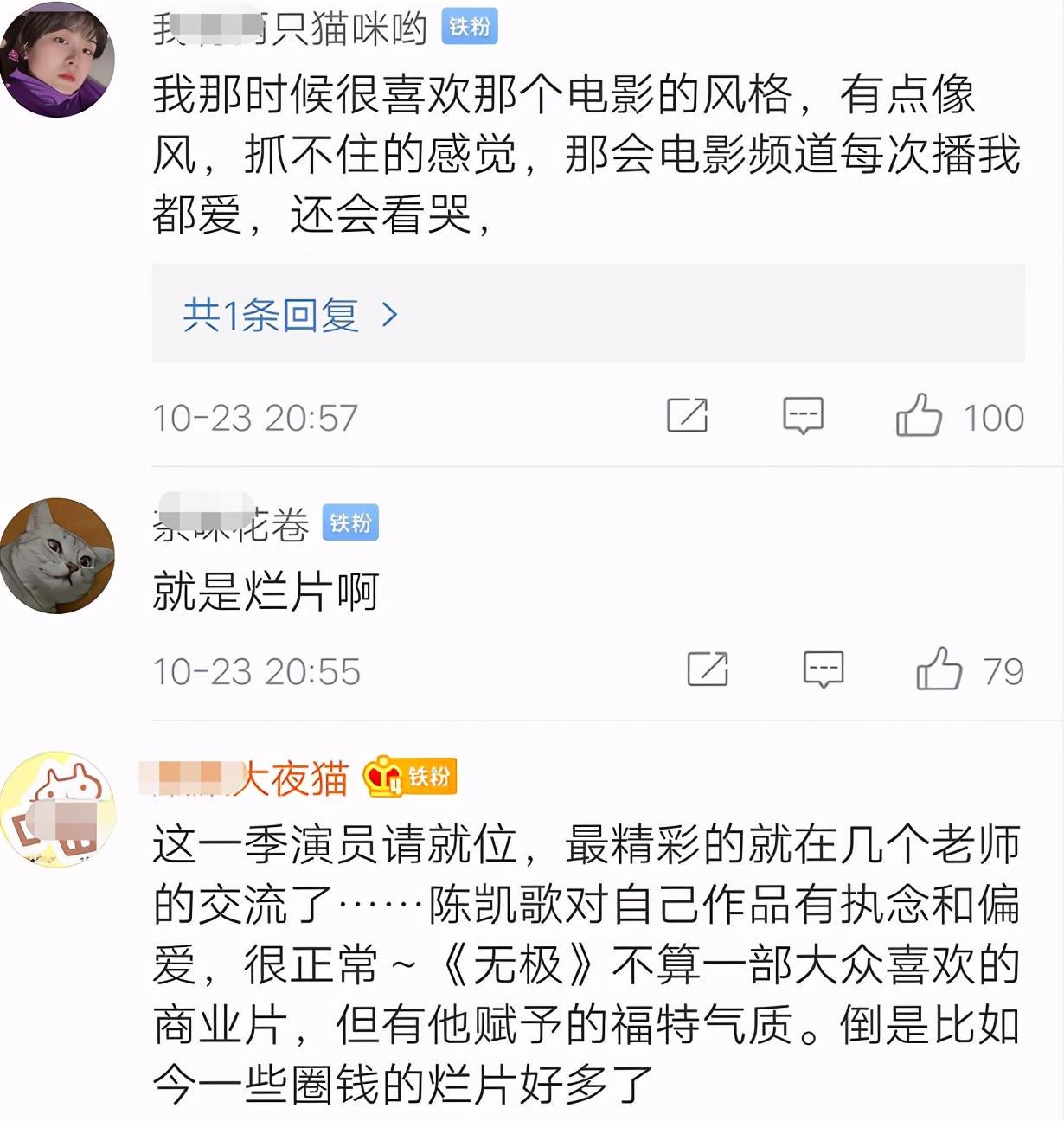Screen dimensions: 1064x1121
Task: Like the comment with 100 likes
Action: pyautogui.click(x=919, y=416)
